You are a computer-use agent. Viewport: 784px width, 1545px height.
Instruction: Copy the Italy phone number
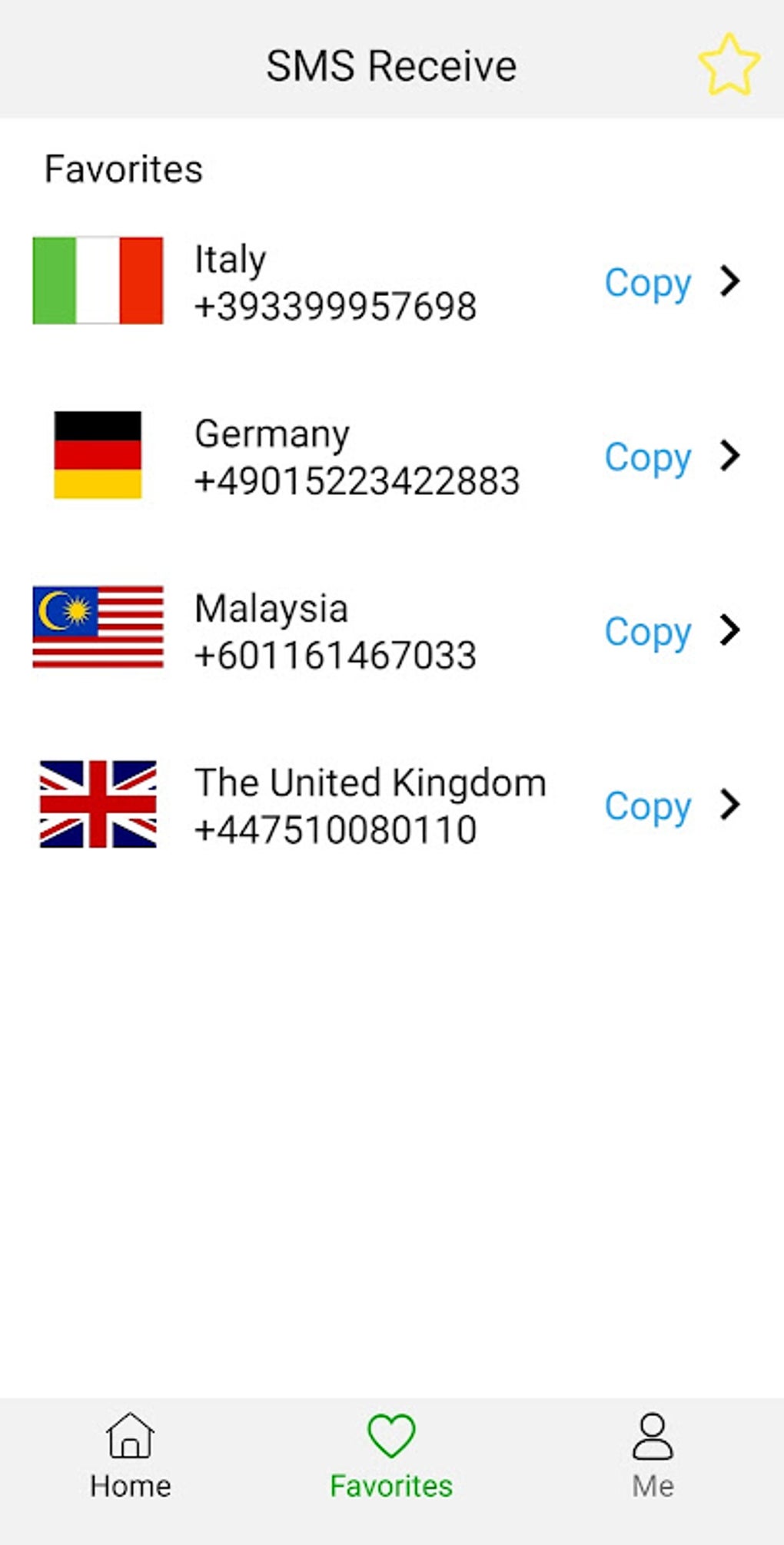click(648, 283)
